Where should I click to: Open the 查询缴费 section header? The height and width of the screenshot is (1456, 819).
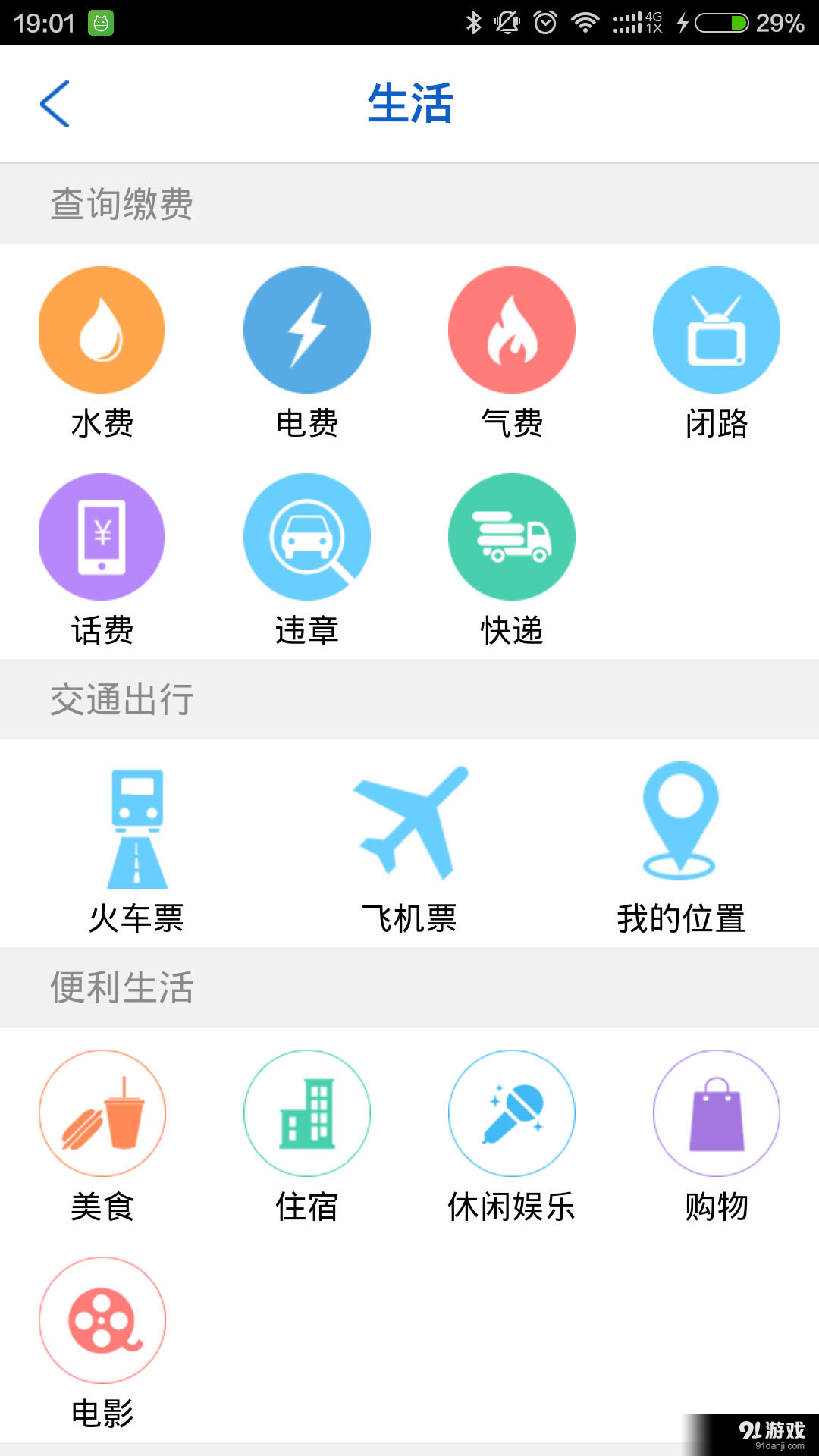click(121, 202)
